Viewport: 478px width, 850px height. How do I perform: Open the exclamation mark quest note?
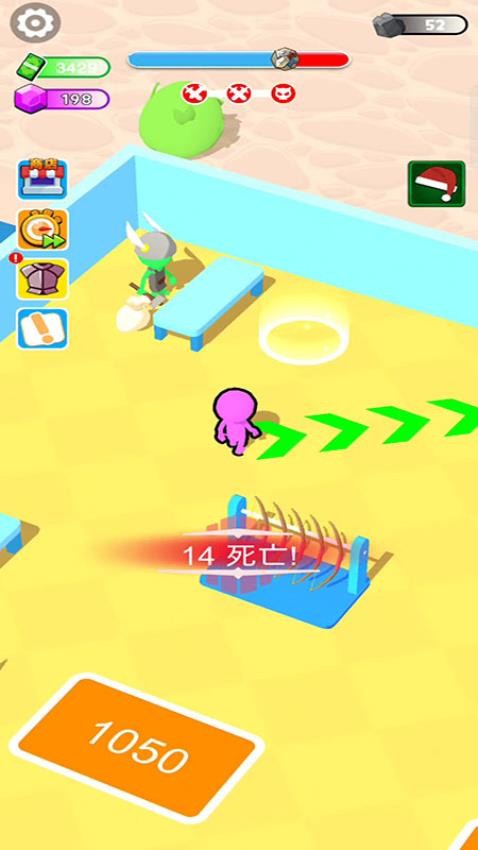coord(42,329)
